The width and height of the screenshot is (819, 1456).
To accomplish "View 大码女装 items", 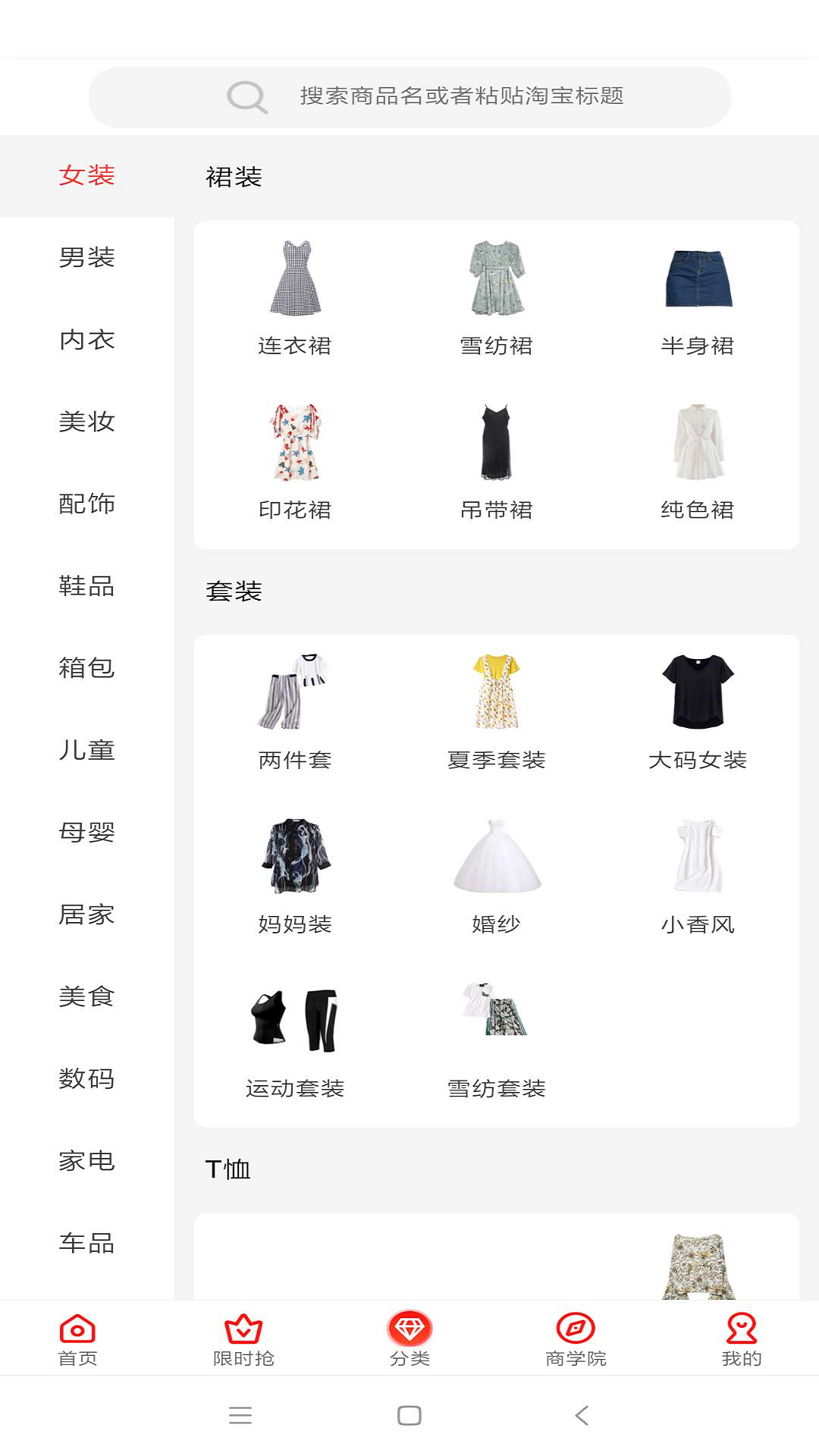I will [698, 712].
